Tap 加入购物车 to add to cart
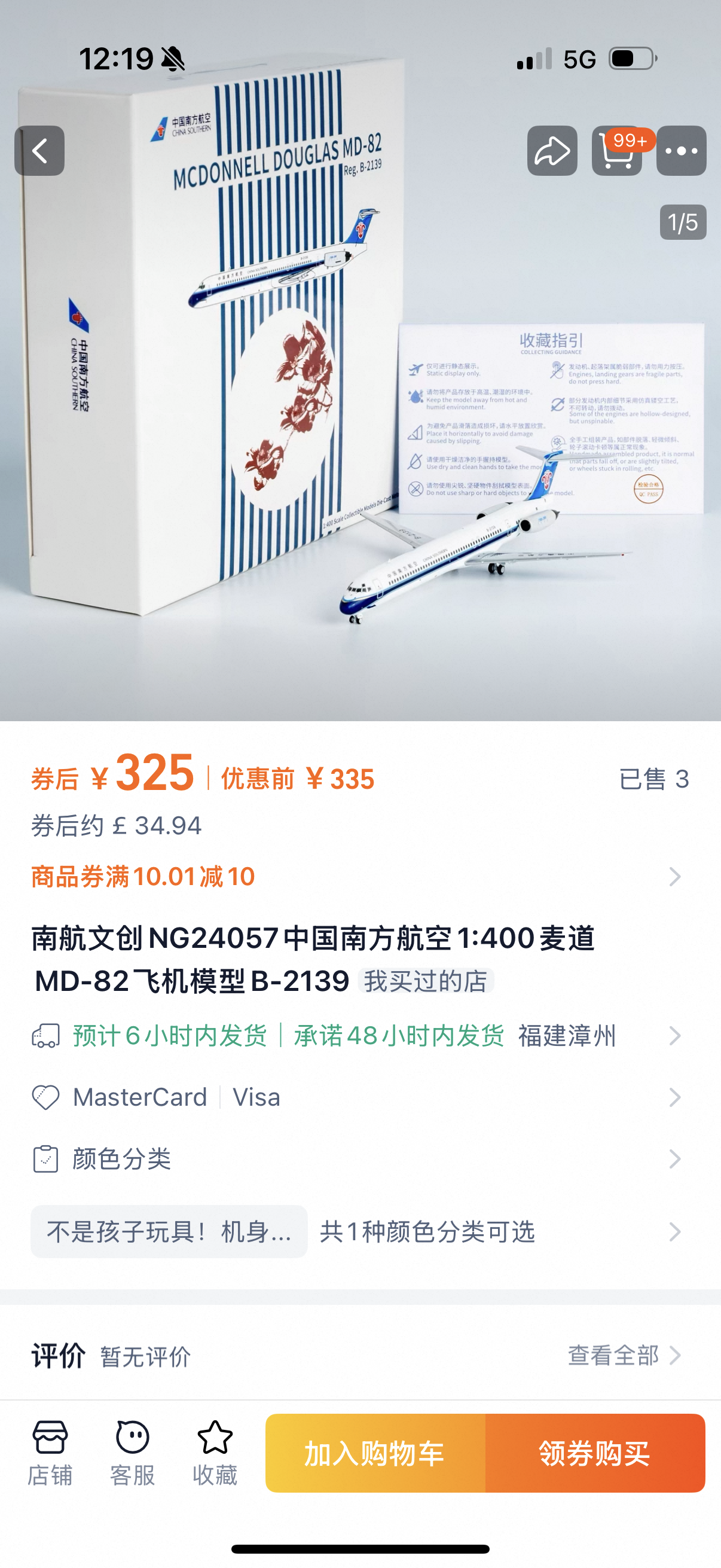721x1568 pixels. [x=375, y=1453]
